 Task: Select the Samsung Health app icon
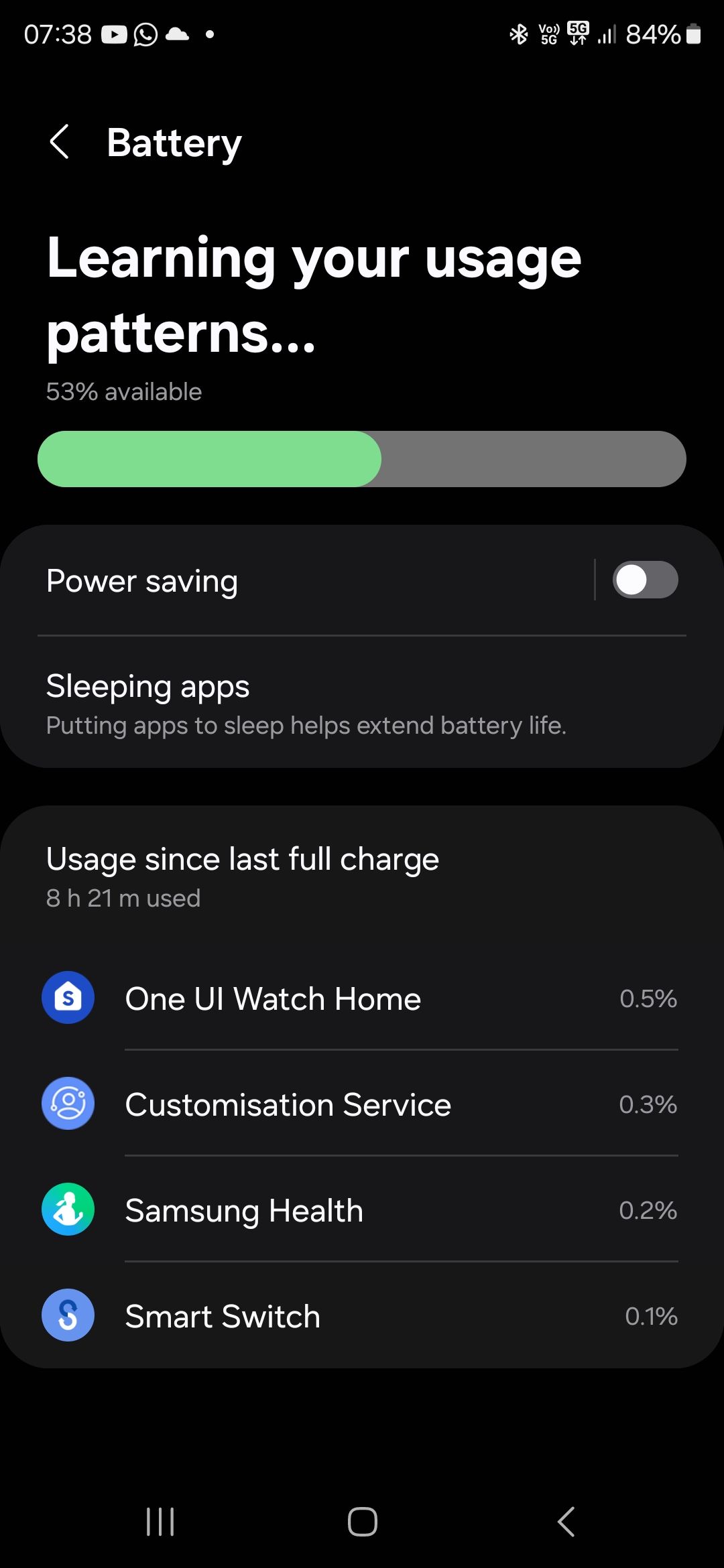[68, 1210]
